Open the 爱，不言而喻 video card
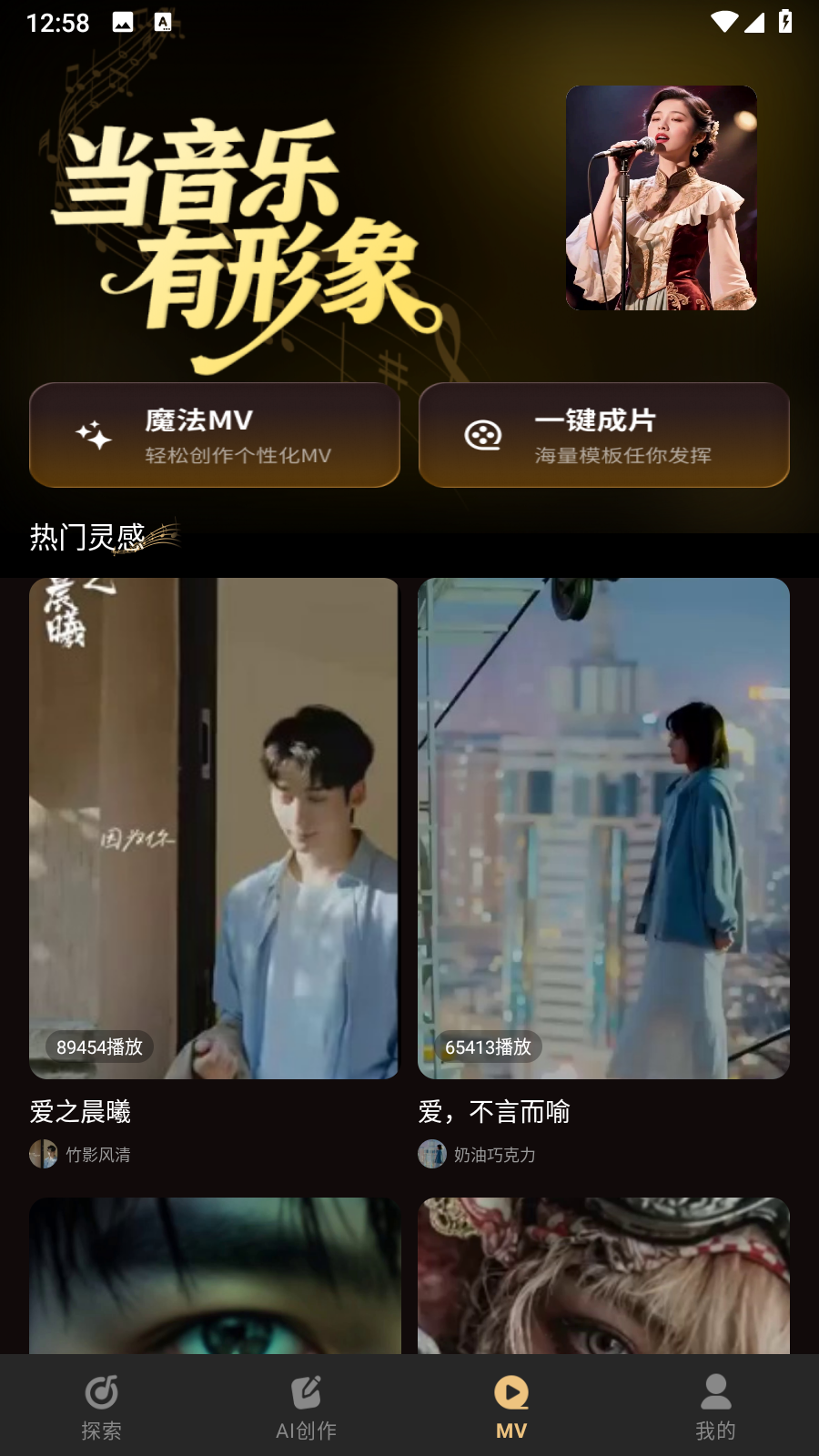Viewport: 819px width, 1456px height. click(x=603, y=828)
